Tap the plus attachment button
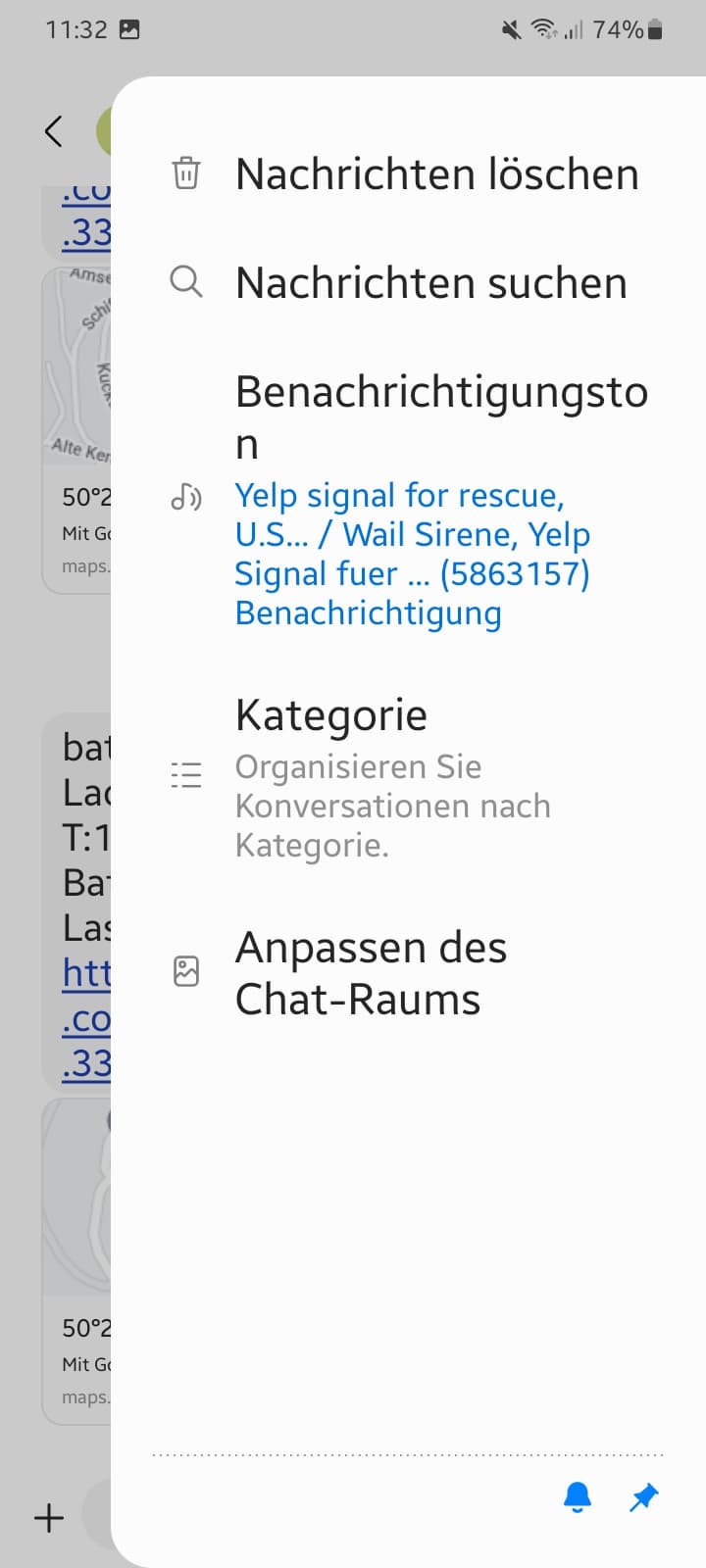This screenshot has height=1568, width=706. [49, 1518]
